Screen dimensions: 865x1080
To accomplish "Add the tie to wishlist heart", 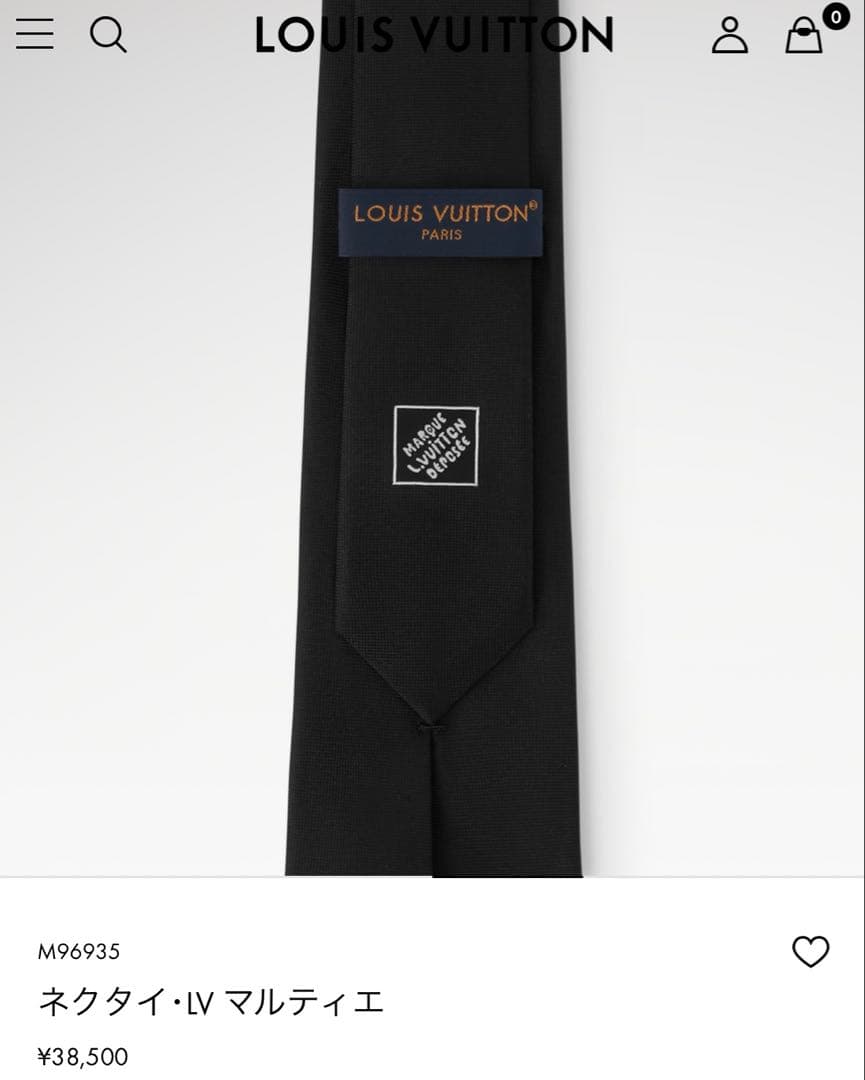I will tap(810, 952).
